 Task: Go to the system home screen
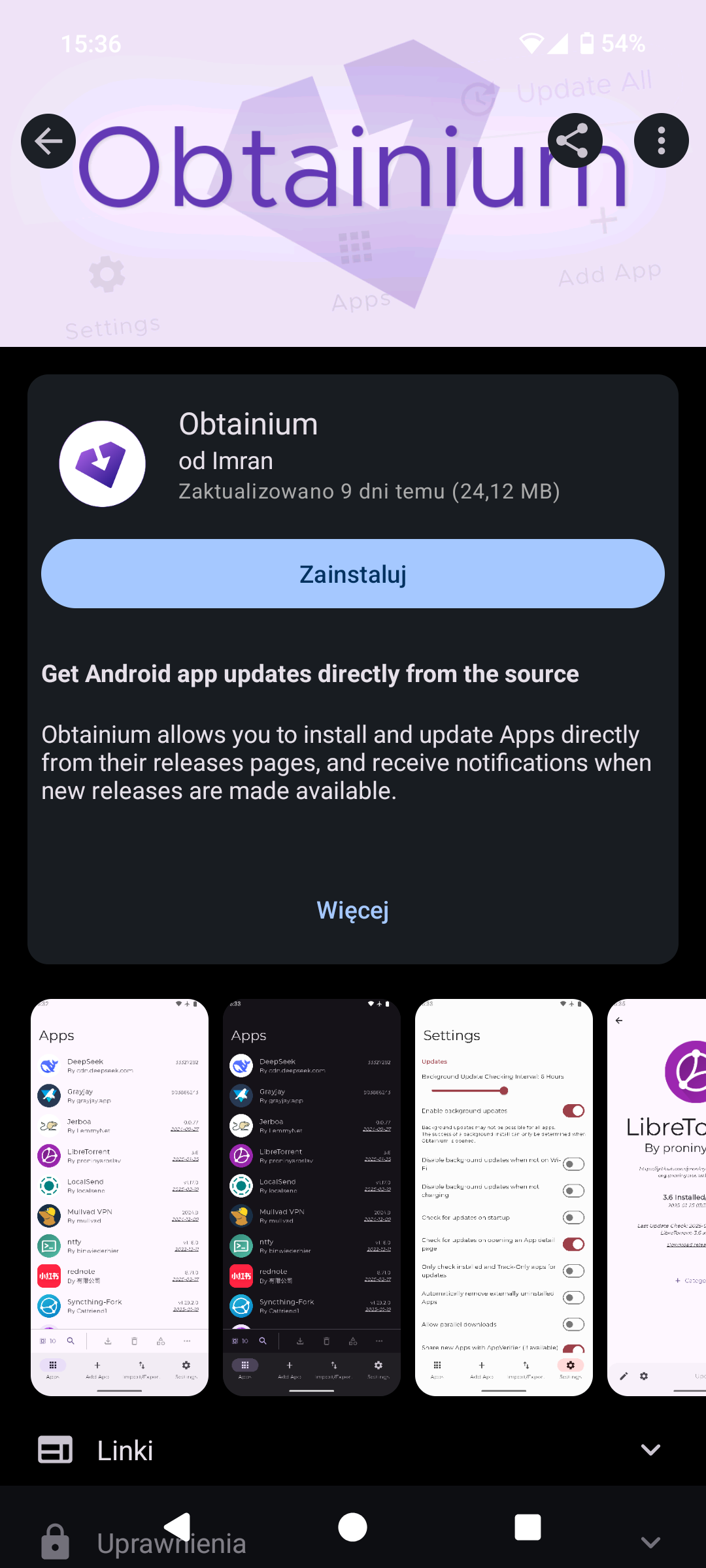(x=353, y=1527)
